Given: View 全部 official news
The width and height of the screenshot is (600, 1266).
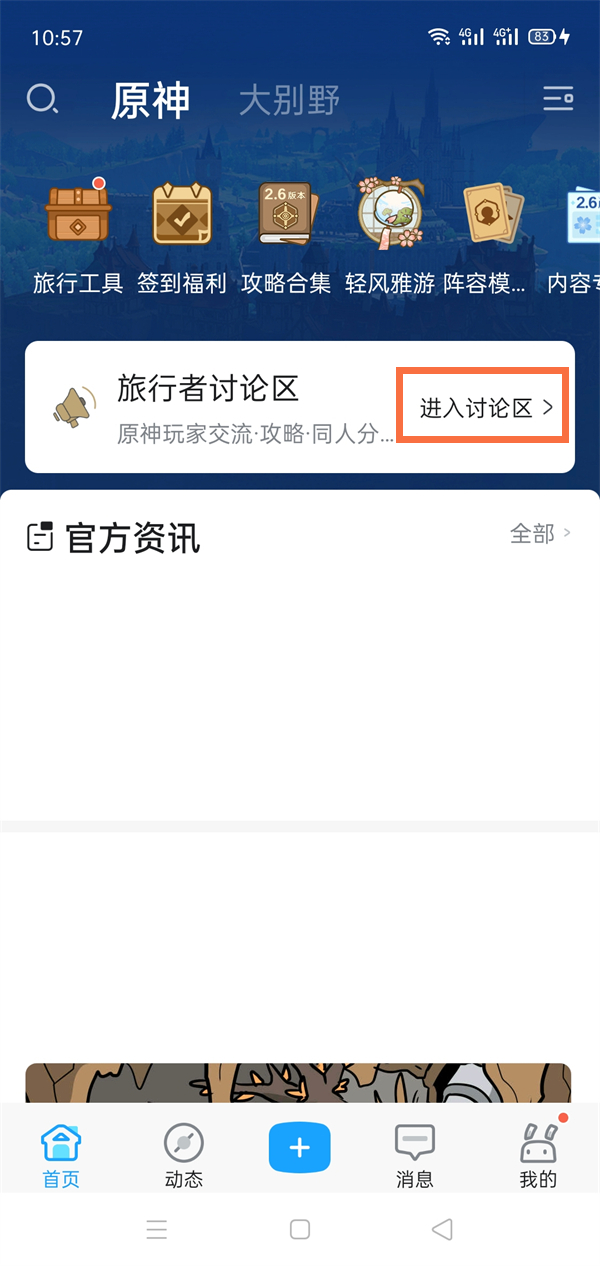Looking at the screenshot, I should pos(540,534).
